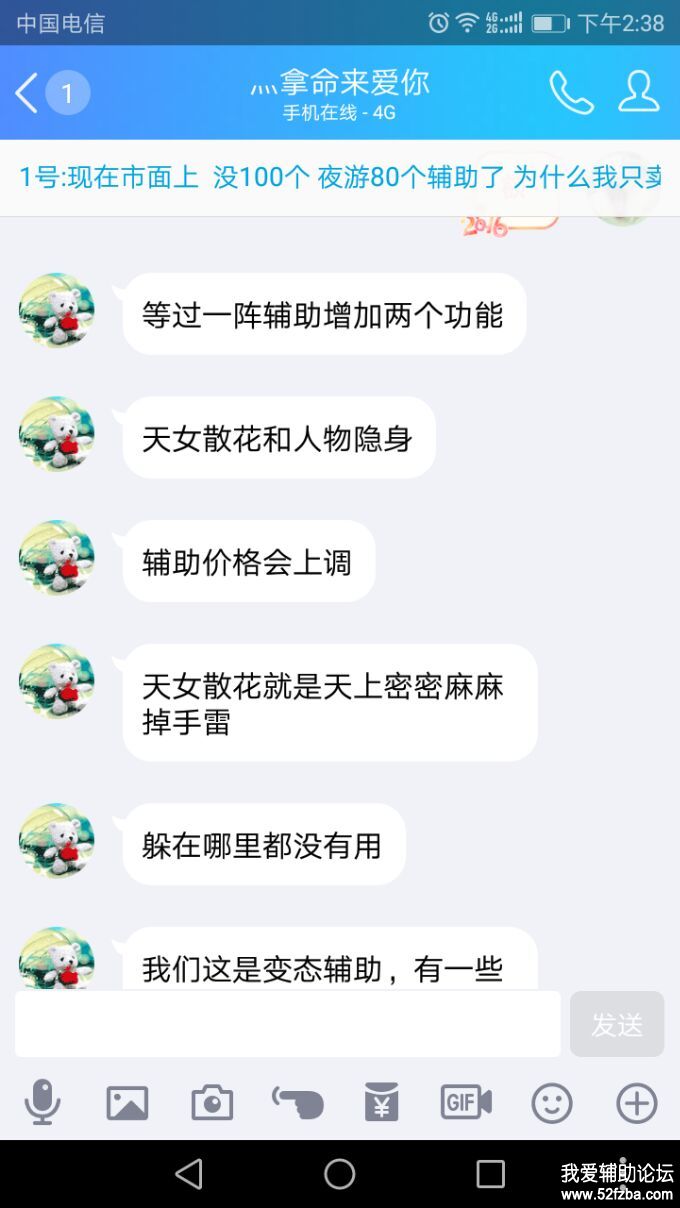Open the contact's profile page
This screenshot has width=680, height=1208.
638,93
